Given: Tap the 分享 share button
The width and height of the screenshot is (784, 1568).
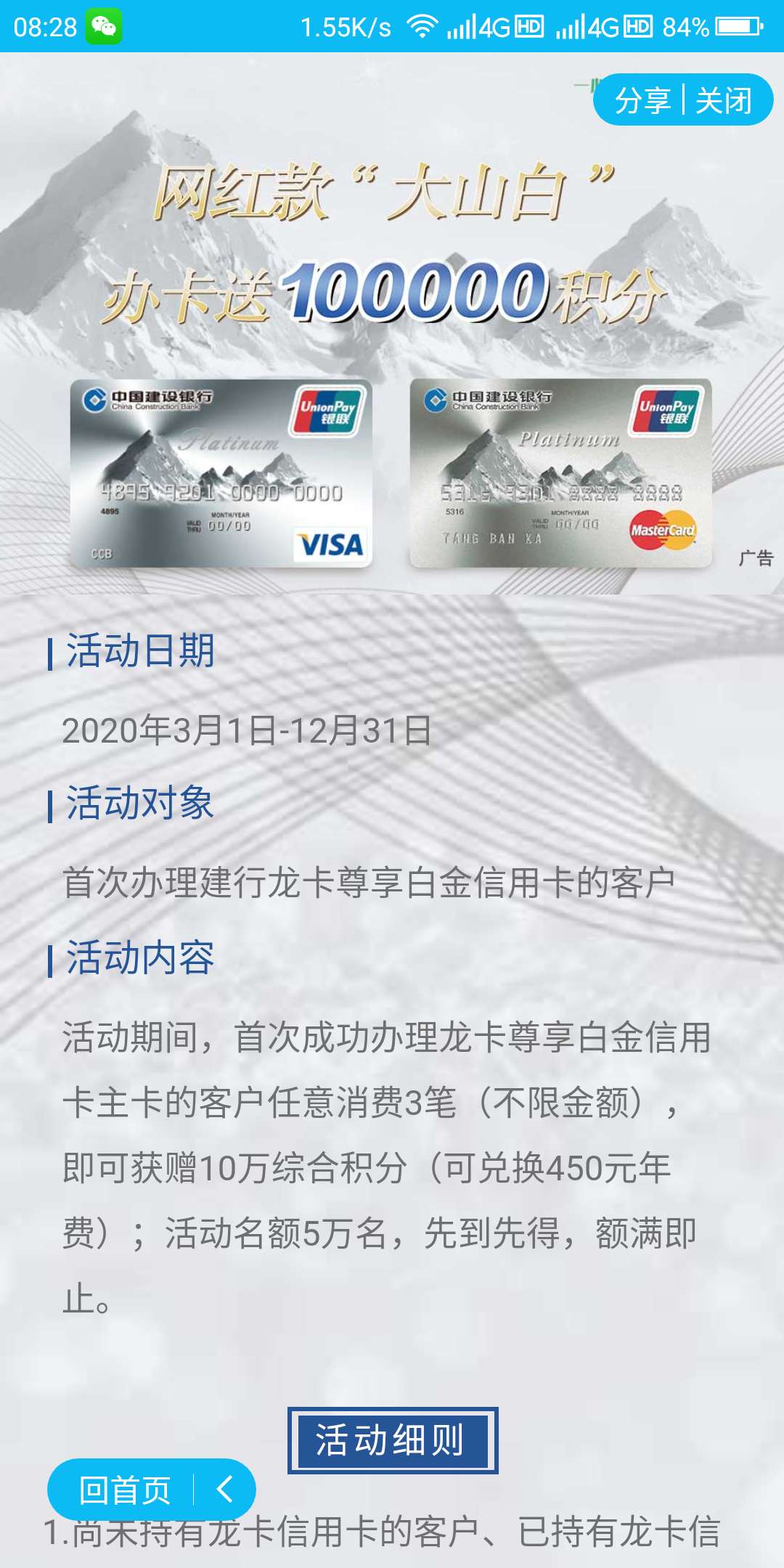Looking at the screenshot, I should pyautogui.click(x=642, y=100).
